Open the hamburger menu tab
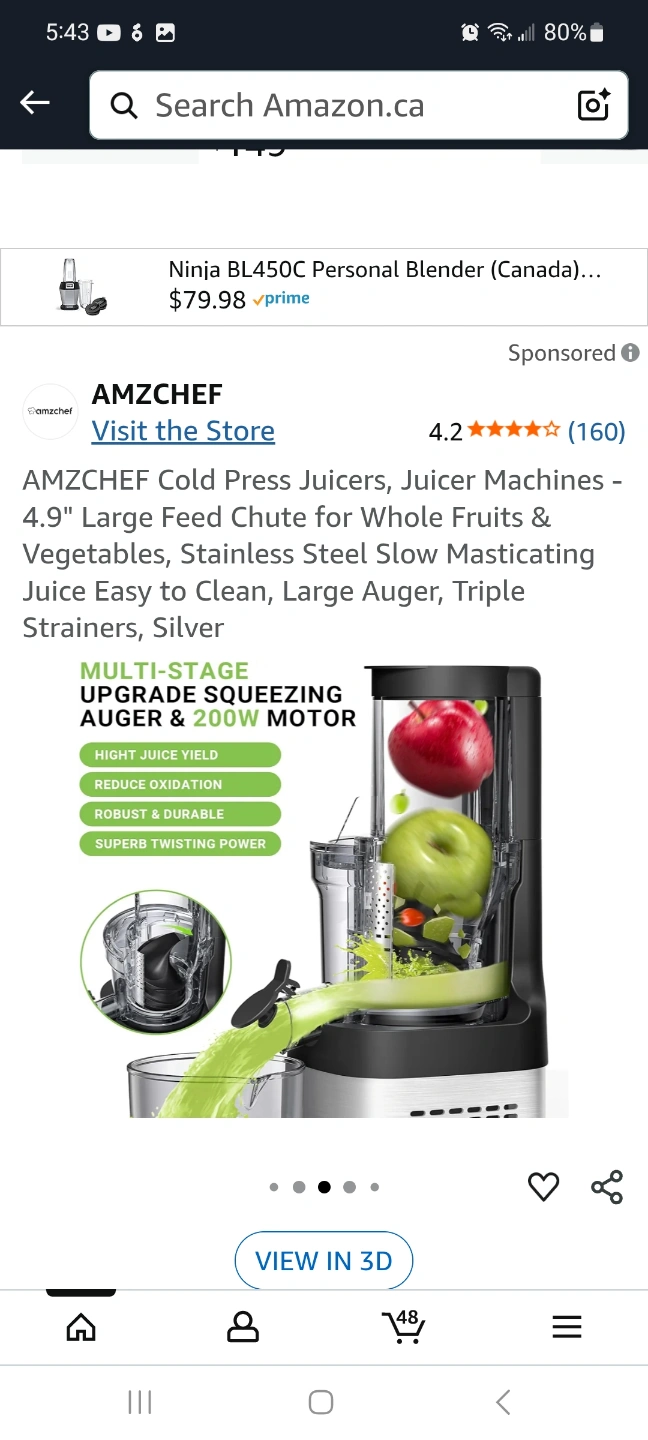 click(x=567, y=1327)
